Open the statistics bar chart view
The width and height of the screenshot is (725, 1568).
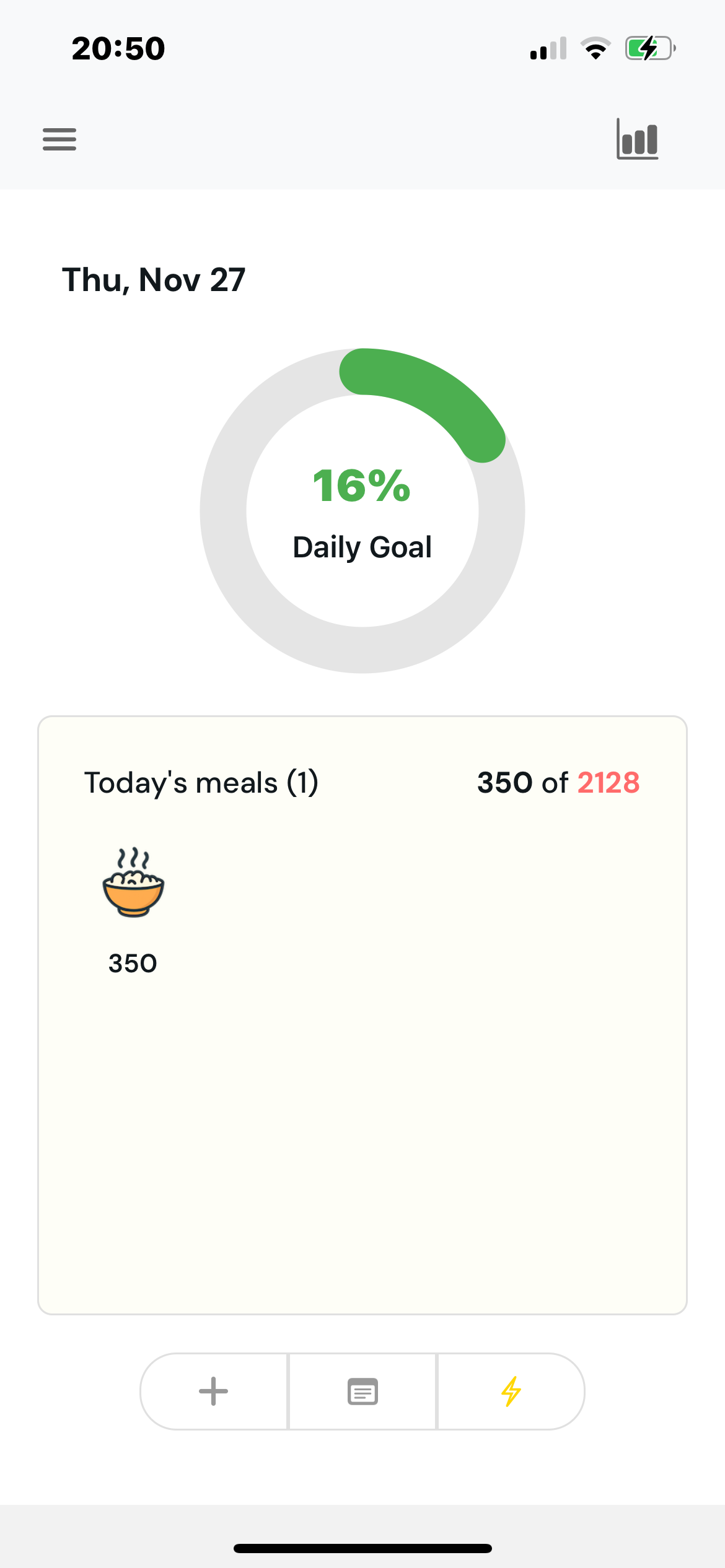tap(637, 140)
